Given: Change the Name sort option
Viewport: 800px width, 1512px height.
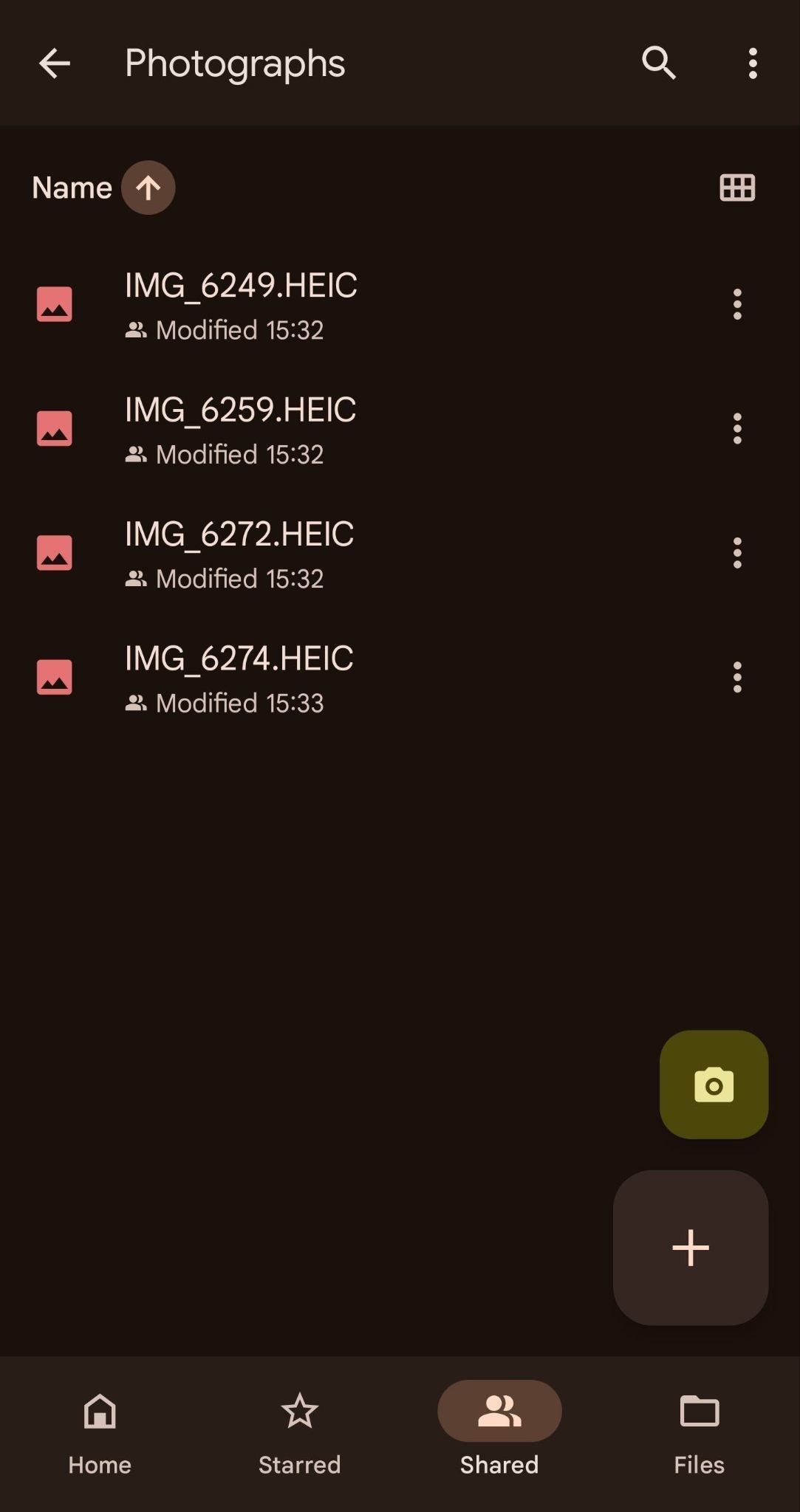Looking at the screenshot, I should click(72, 188).
